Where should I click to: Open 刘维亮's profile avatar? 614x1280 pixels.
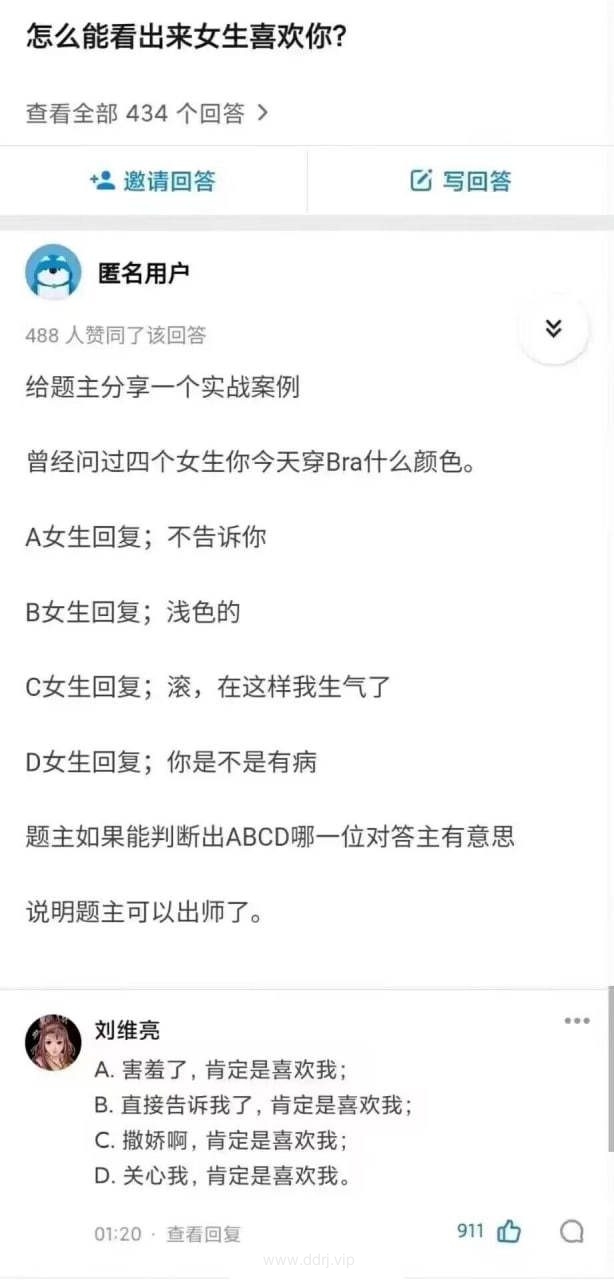[53, 1042]
